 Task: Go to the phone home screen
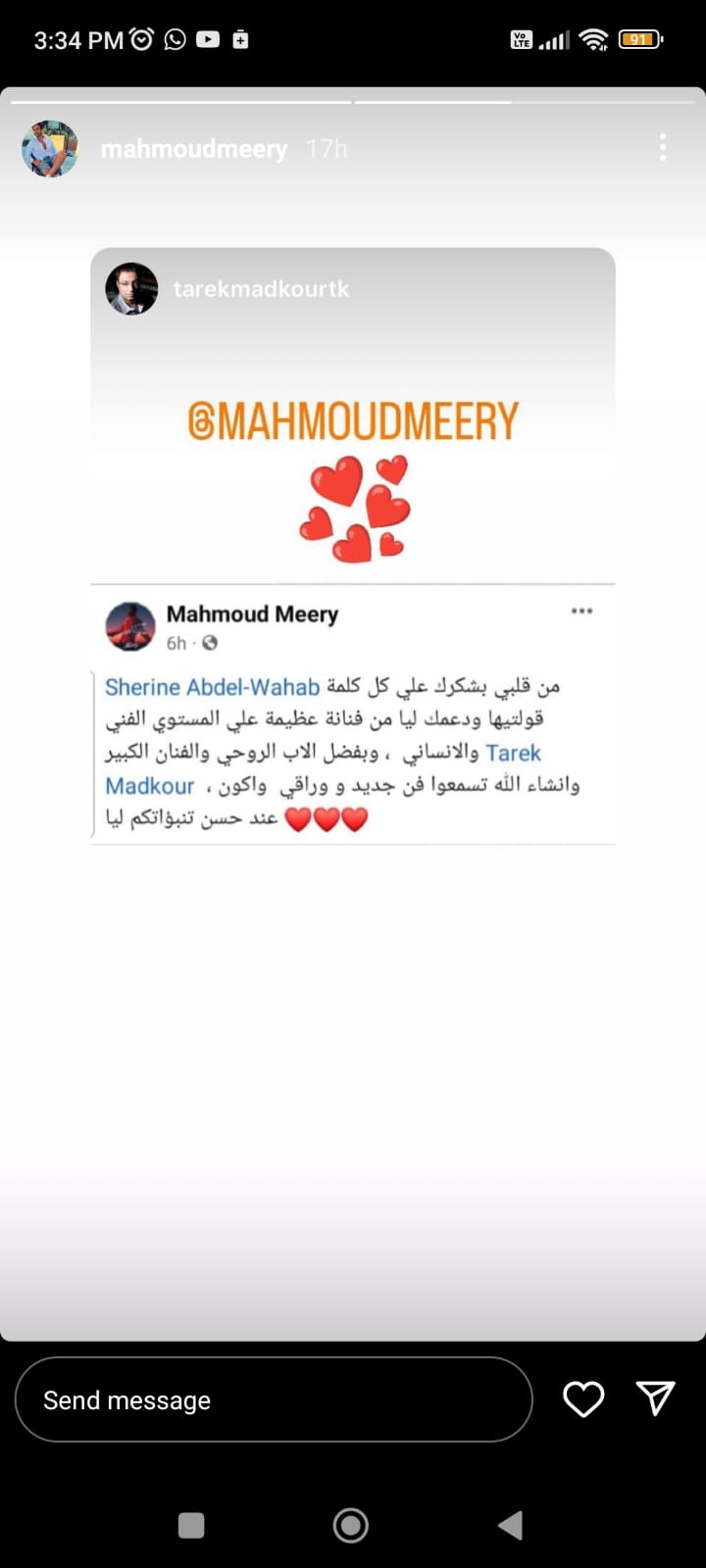point(351,1525)
